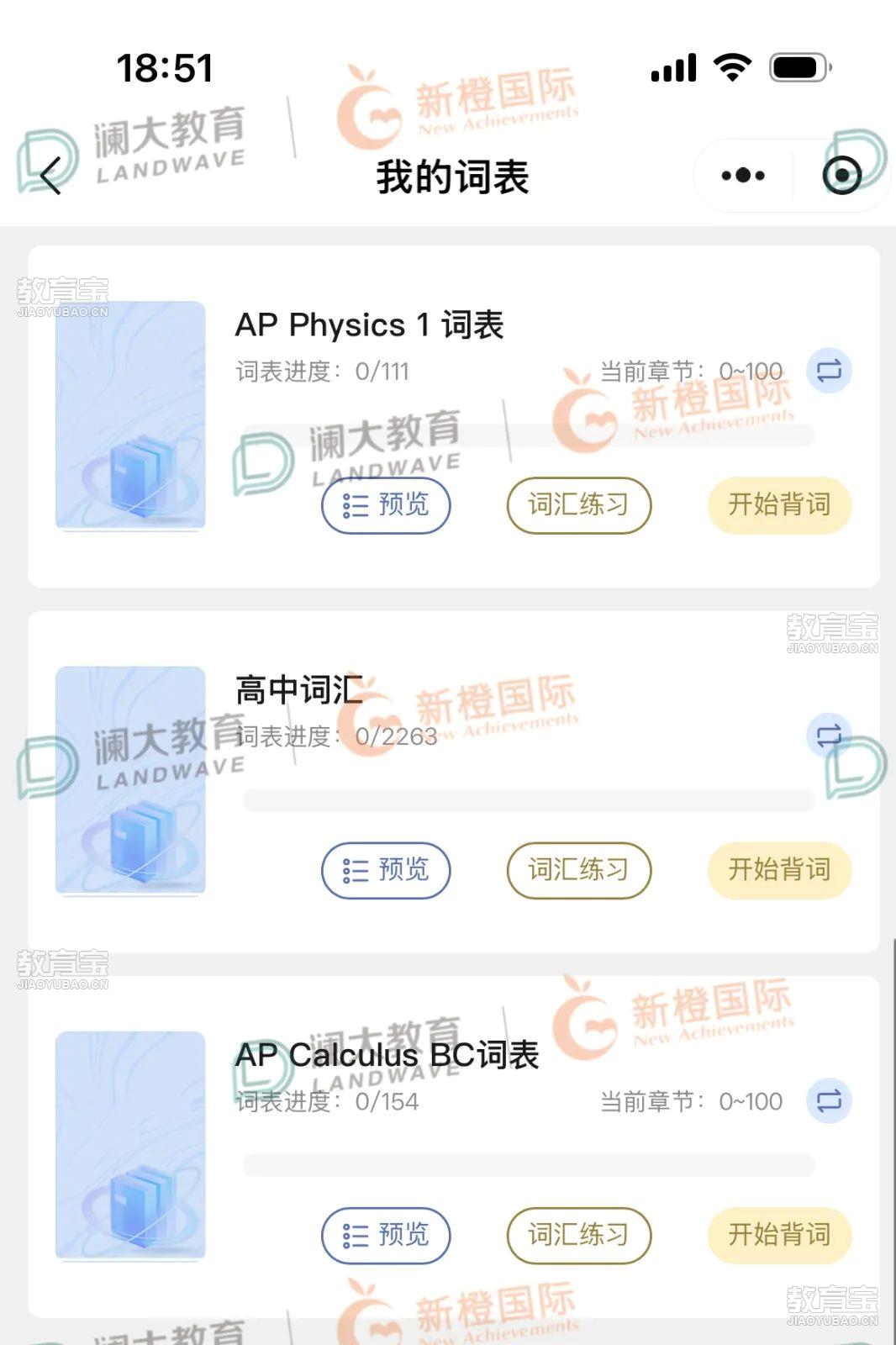Start 词汇练习 for AP Physics 1
Screen dimensions: 896x1345
(x=578, y=505)
